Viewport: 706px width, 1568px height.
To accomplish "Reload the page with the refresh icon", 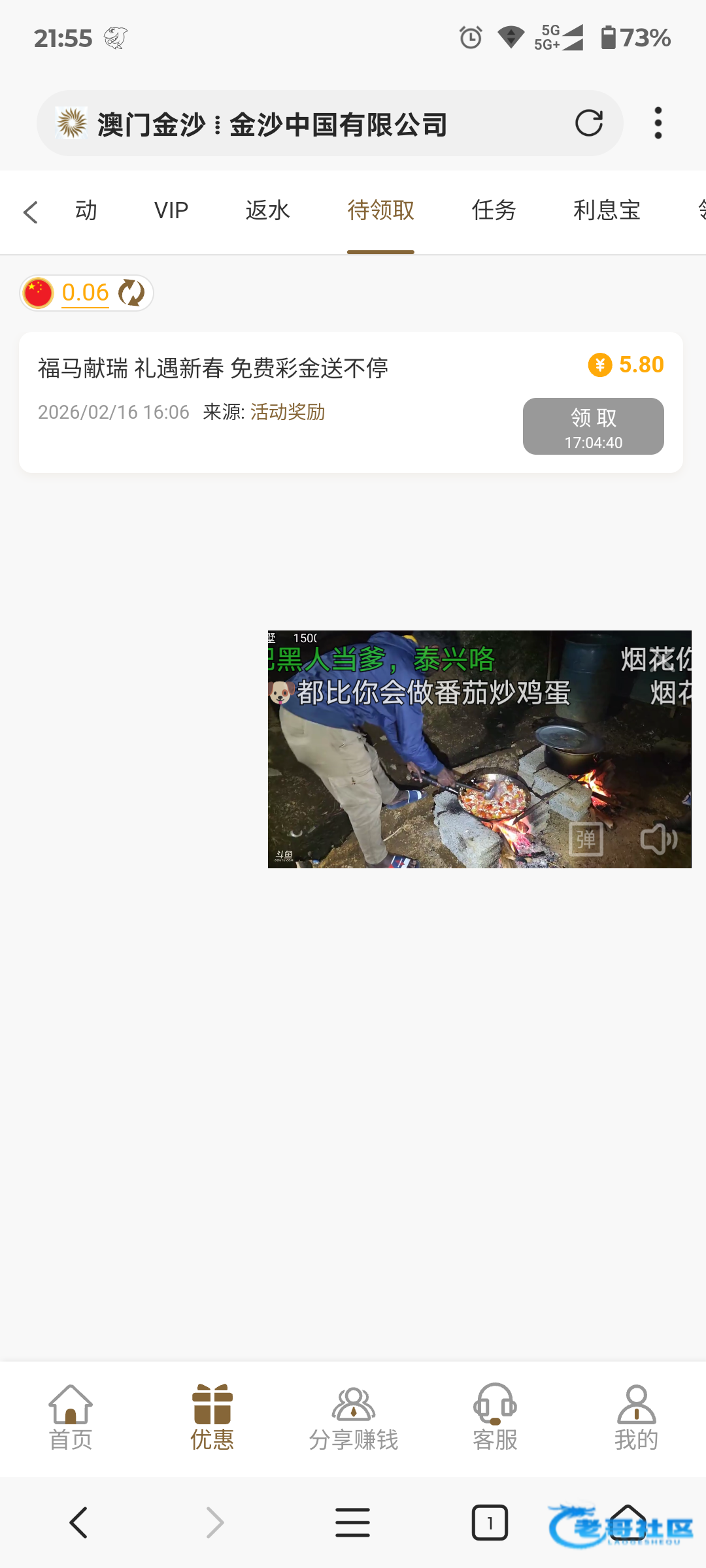I will tap(588, 123).
